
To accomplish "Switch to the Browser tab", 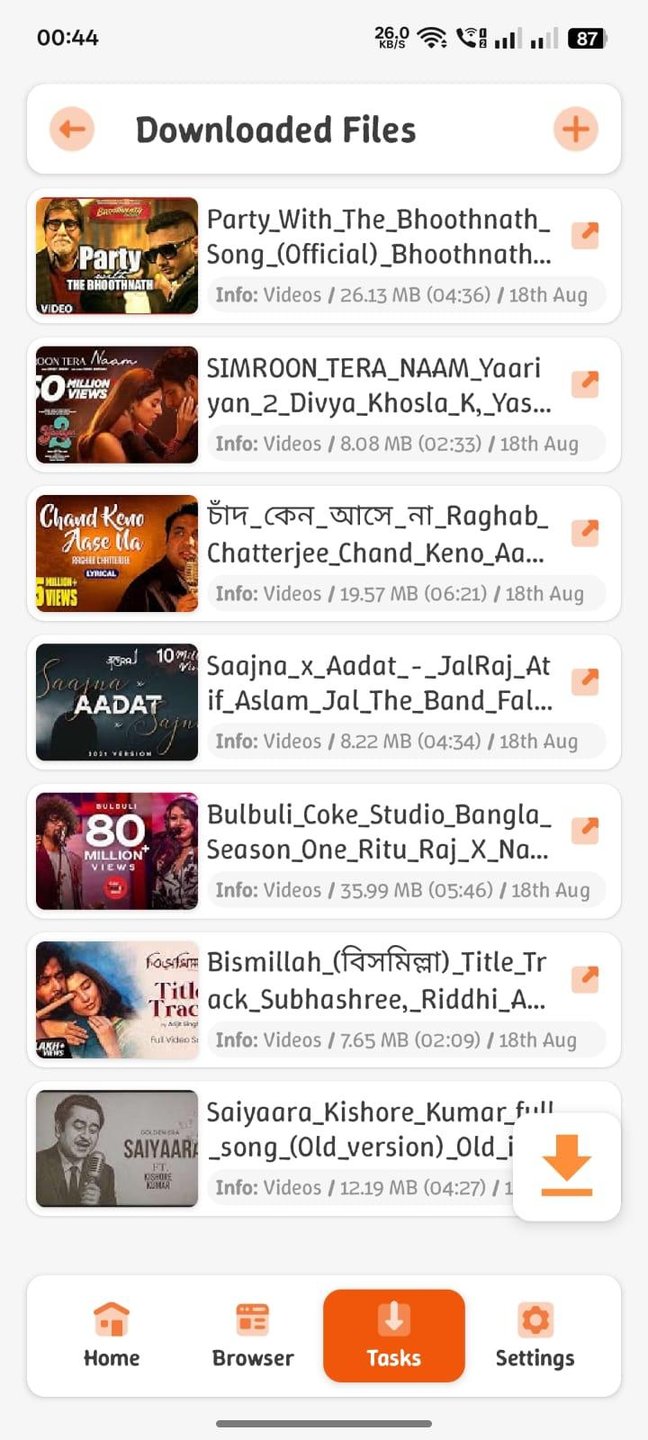I will click(253, 1335).
